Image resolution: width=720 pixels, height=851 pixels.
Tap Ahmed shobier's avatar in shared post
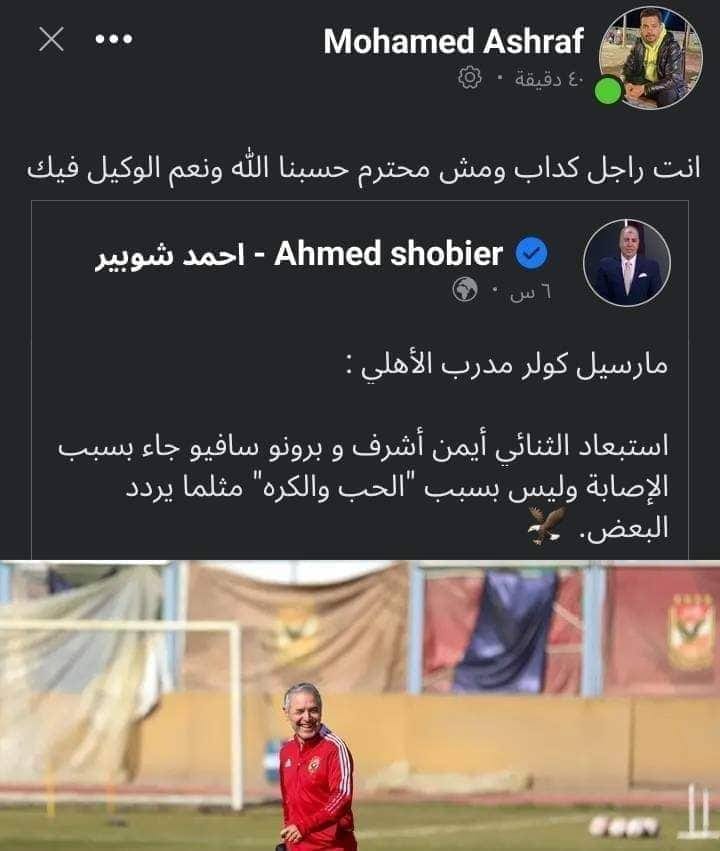click(627, 264)
